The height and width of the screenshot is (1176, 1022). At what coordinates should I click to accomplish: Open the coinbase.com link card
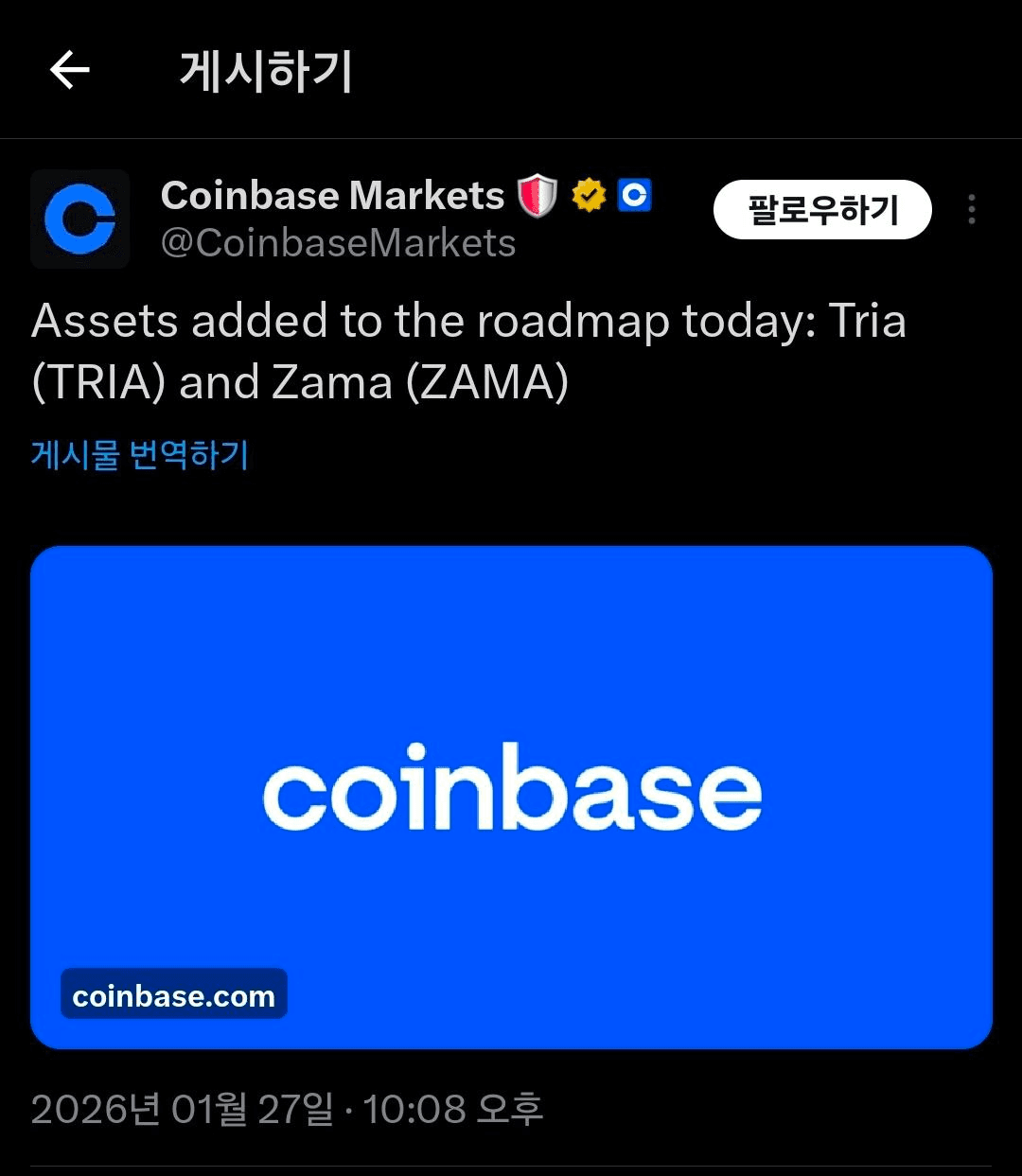511,797
